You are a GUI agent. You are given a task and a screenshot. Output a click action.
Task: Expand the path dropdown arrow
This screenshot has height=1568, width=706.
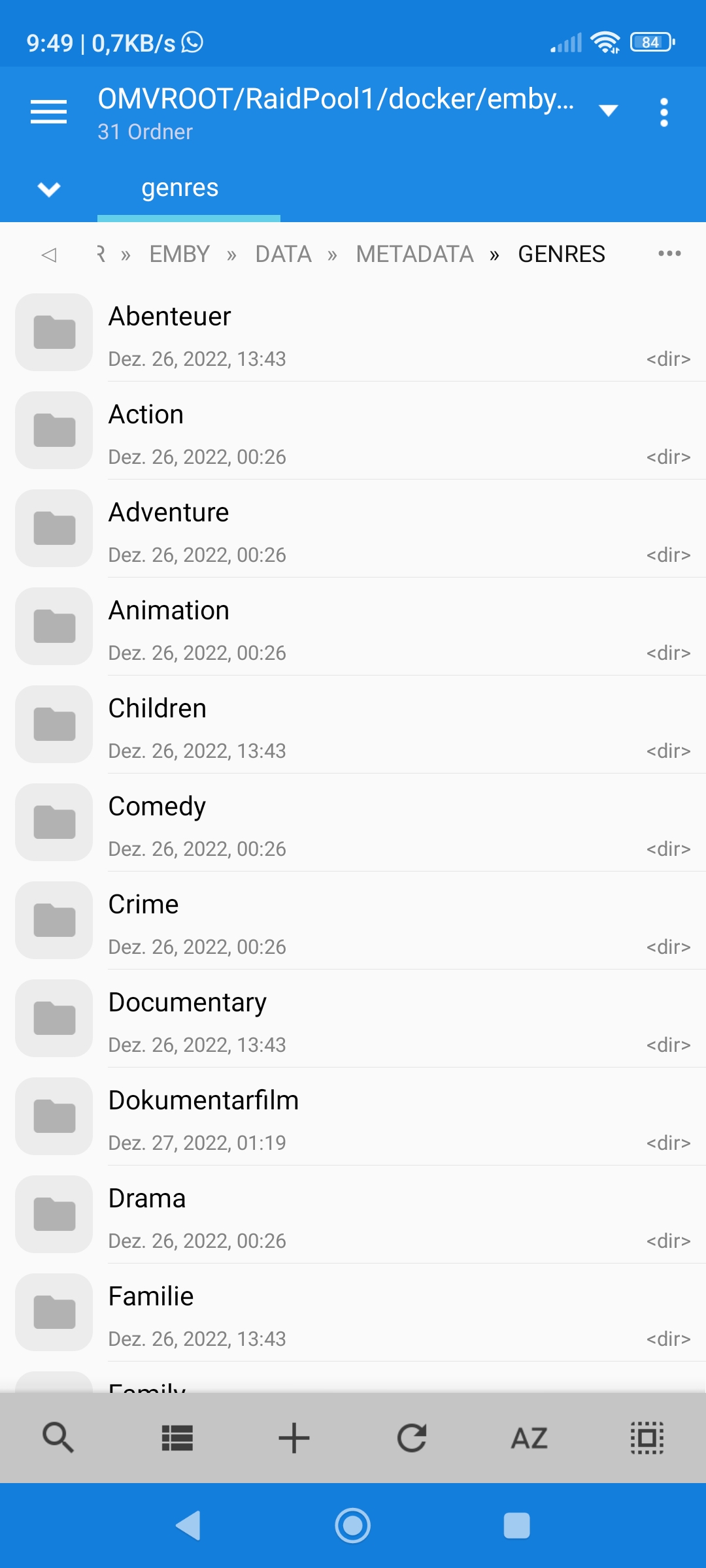click(x=608, y=111)
